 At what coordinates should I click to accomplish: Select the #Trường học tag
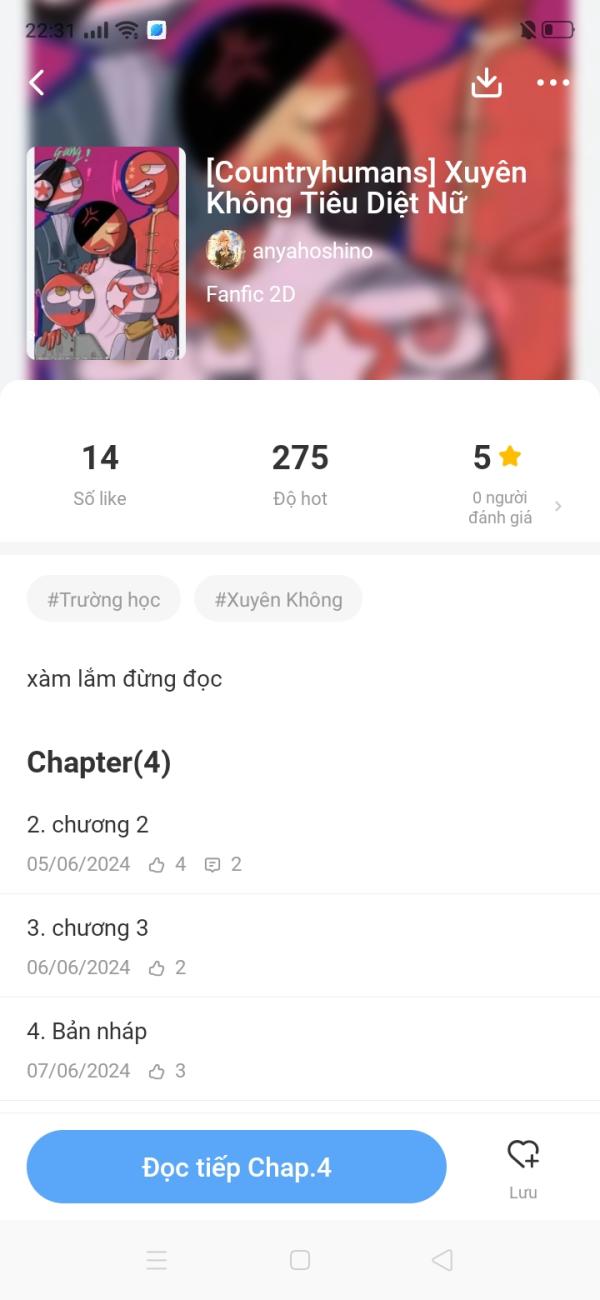pyautogui.click(x=104, y=599)
